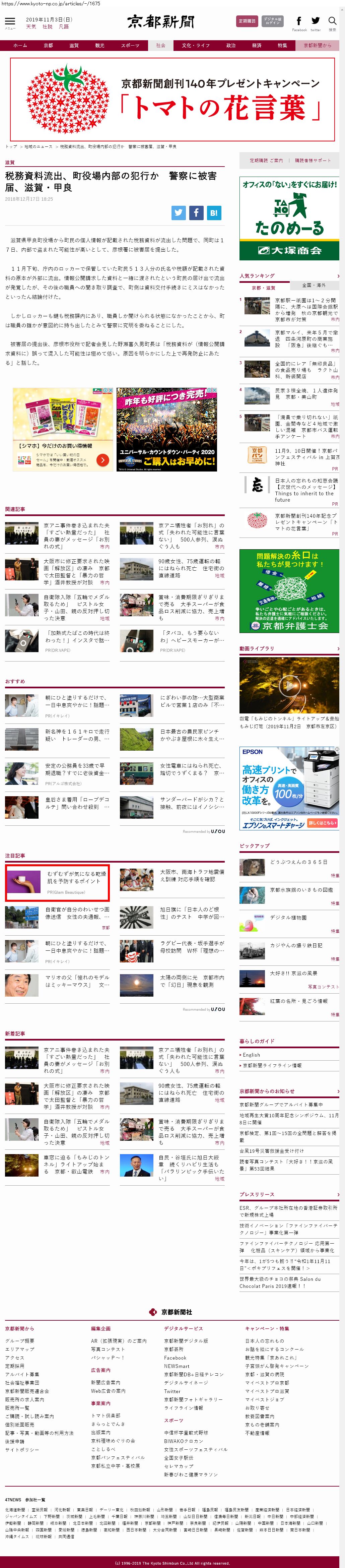Tap the デジタル版ログイン button

(273, 21)
